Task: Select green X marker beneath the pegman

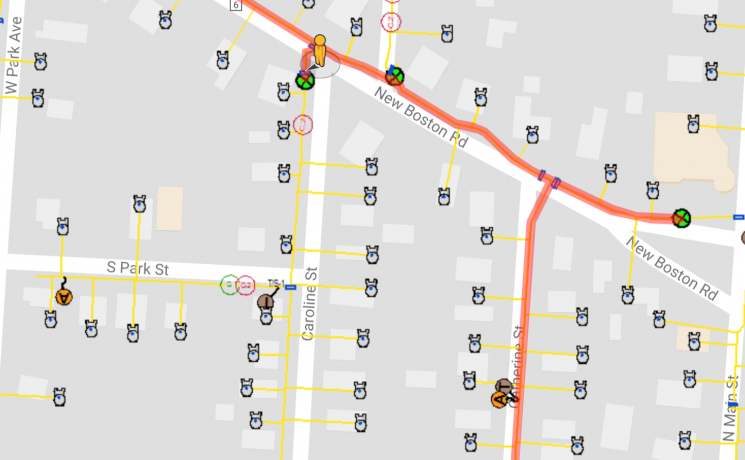Action: click(x=306, y=79)
